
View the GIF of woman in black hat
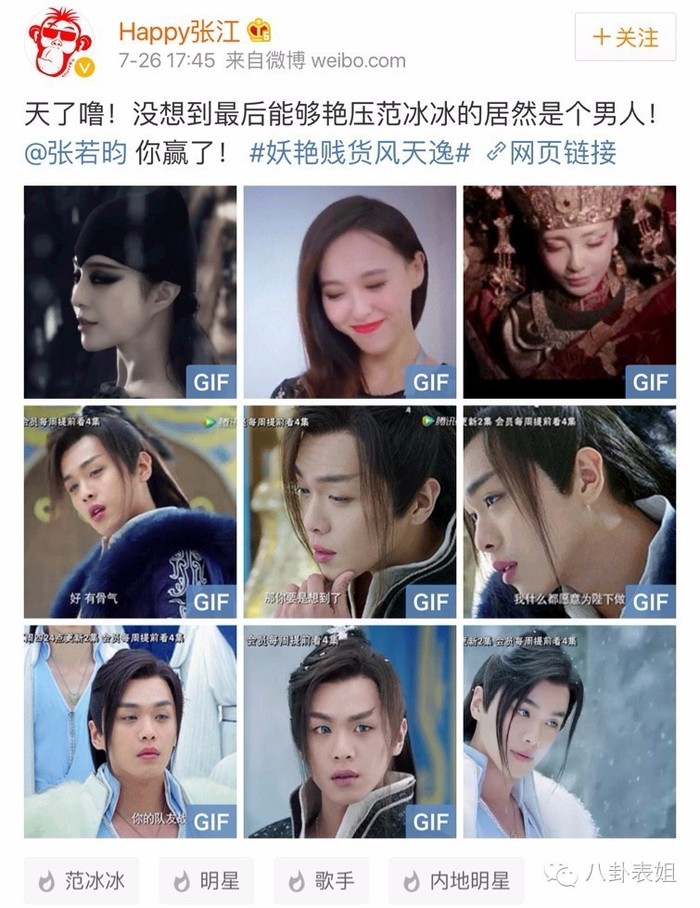click(x=130, y=292)
